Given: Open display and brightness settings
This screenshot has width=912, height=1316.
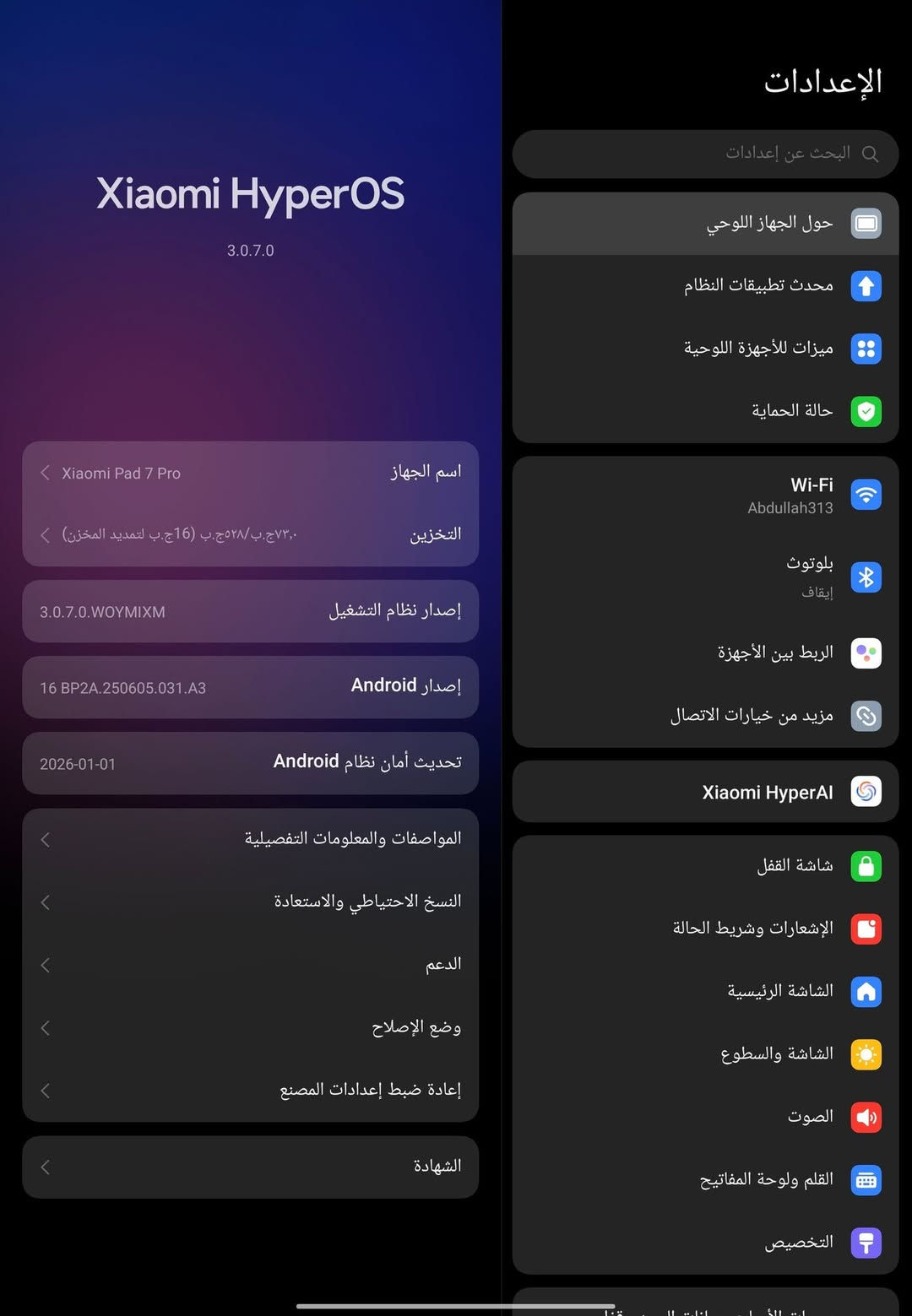Looking at the screenshot, I should click(x=705, y=1054).
